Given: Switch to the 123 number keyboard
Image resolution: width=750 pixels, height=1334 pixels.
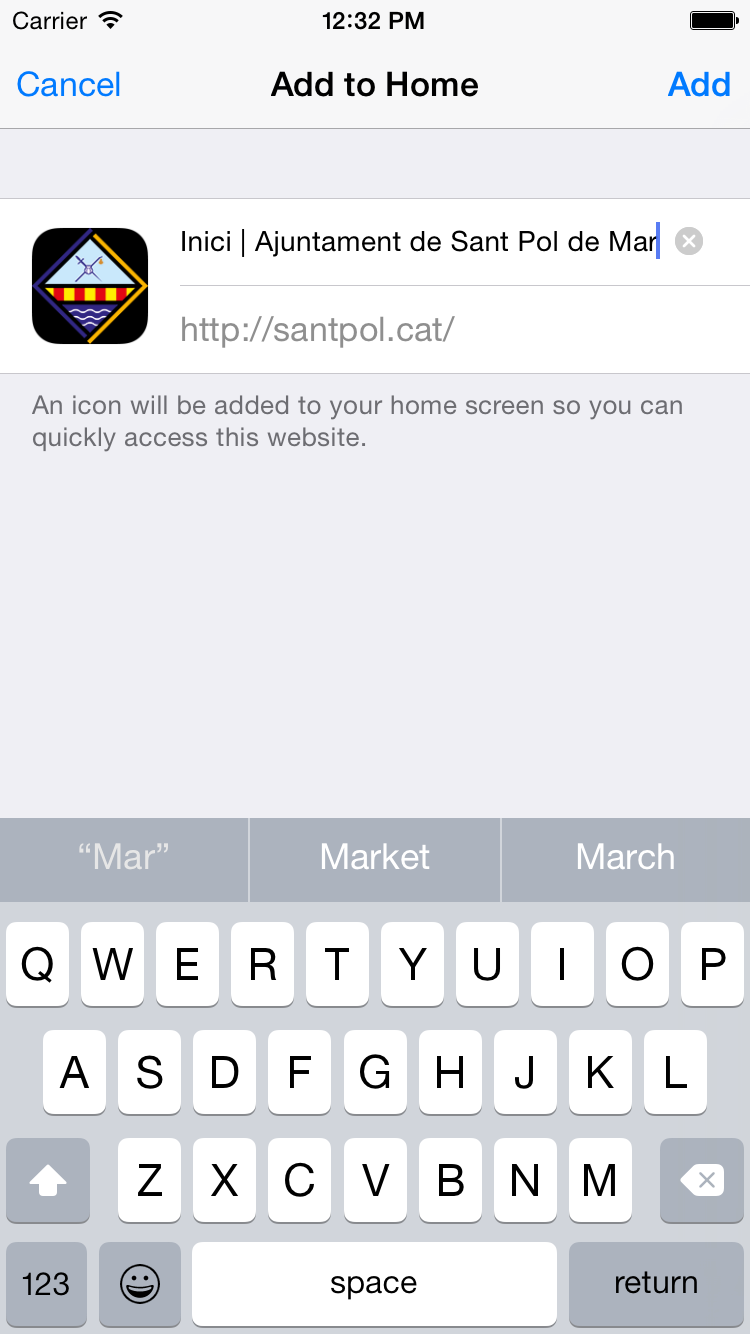Looking at the screenshot, I should point(46,1284).
